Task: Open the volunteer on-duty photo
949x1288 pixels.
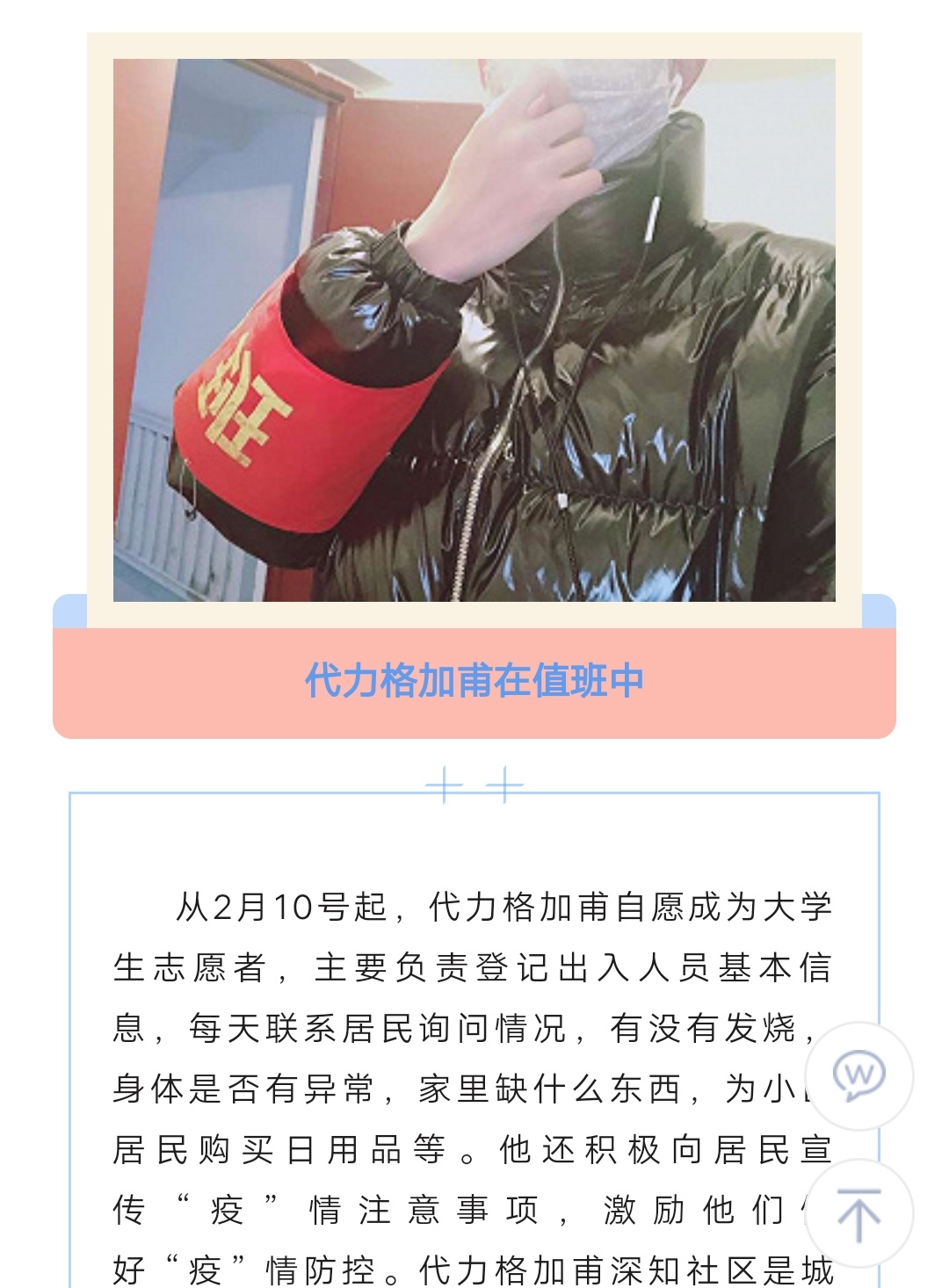Action: click(474, 330)
